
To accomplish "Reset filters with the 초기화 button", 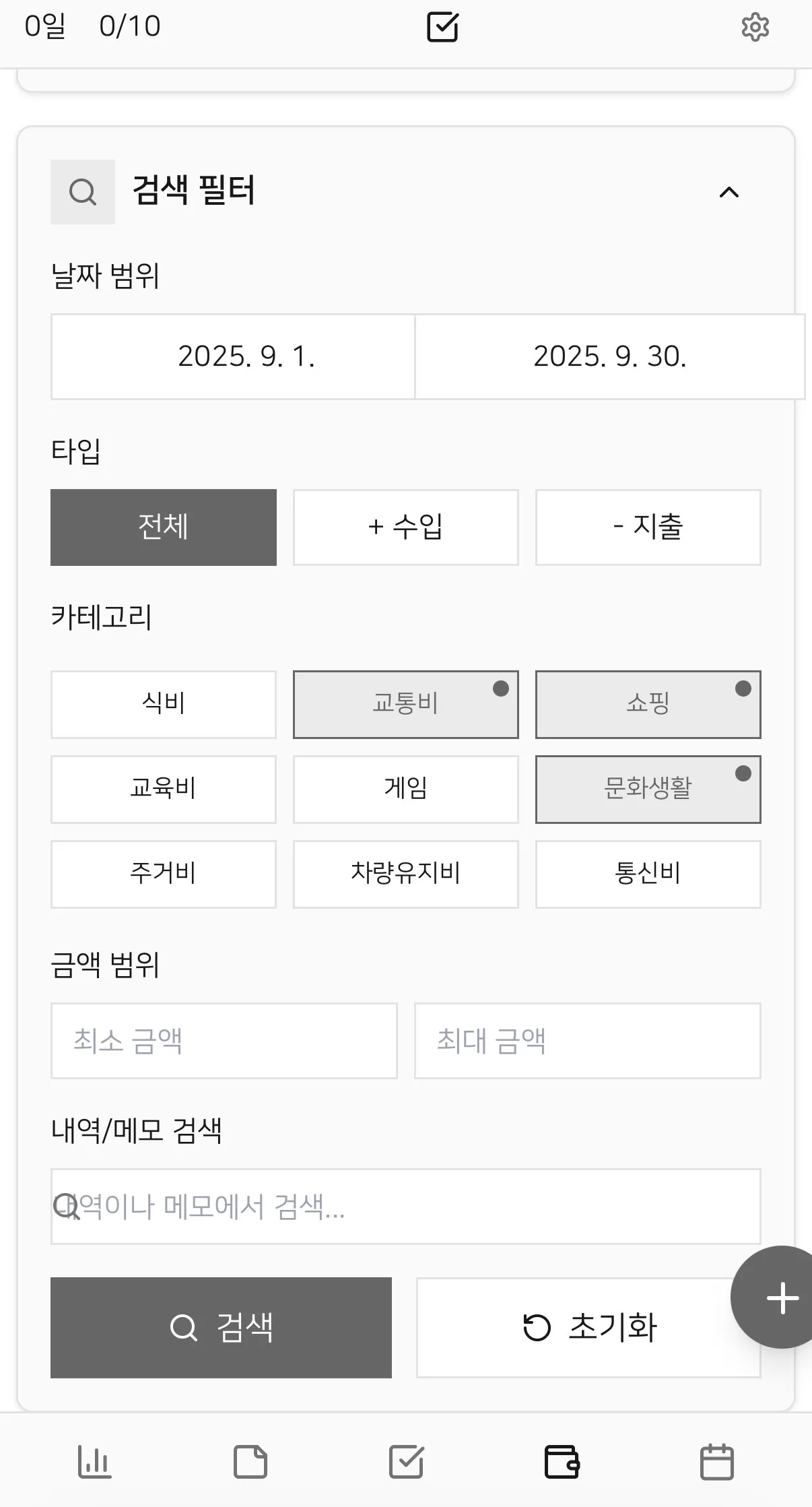I will pos(588,1328).
